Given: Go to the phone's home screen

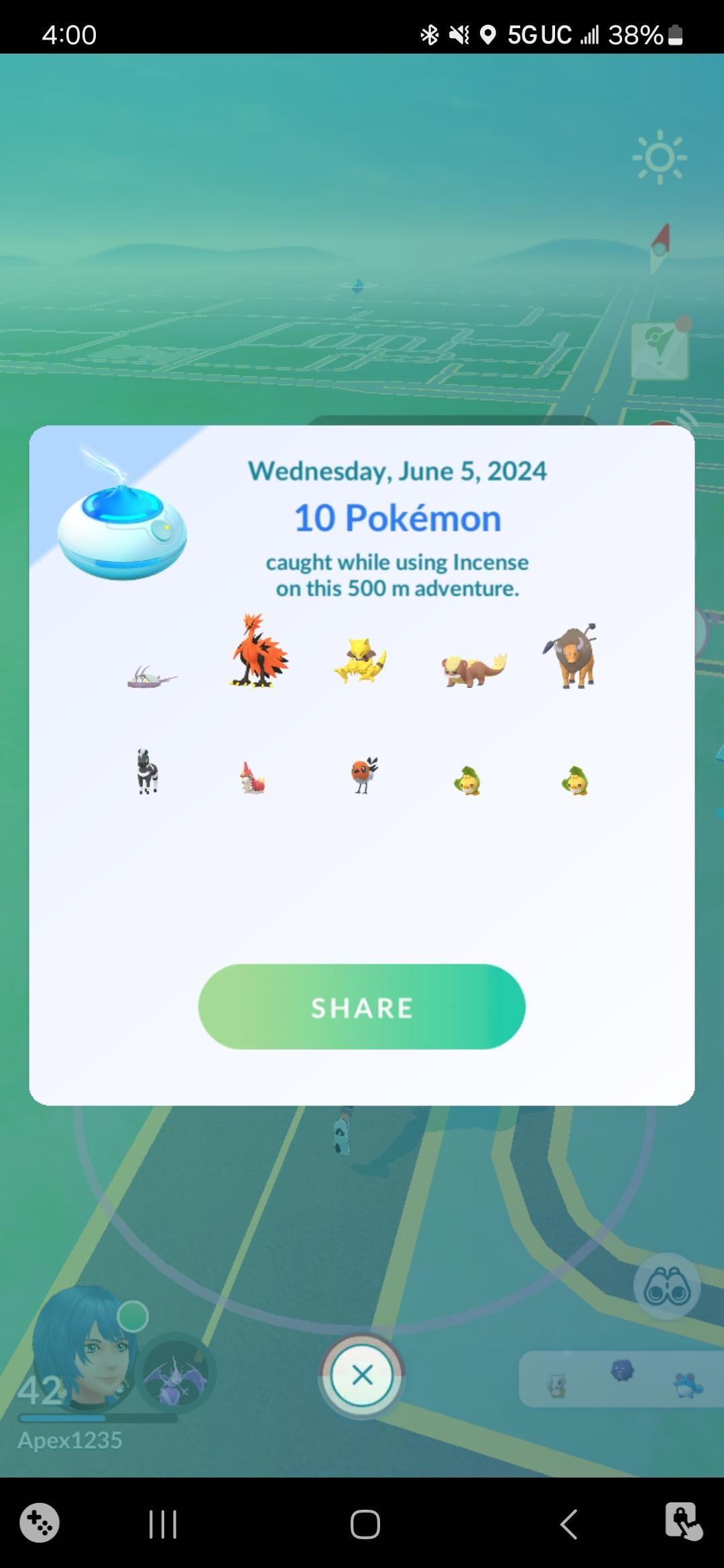Looking at the screenshot, I should click(365, 1524).
